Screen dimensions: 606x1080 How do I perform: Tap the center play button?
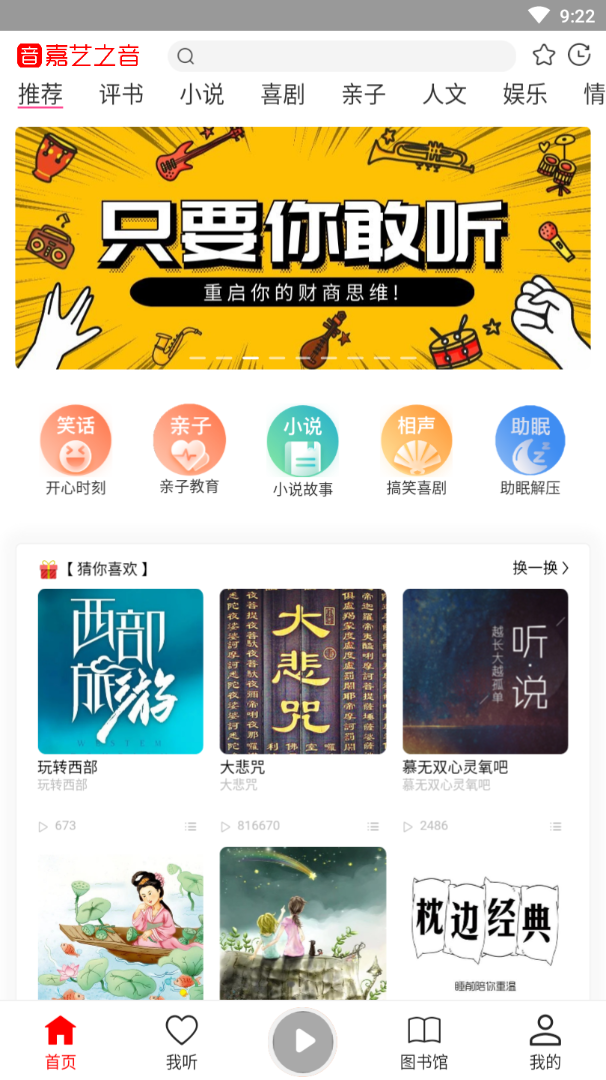point(303,1041)
